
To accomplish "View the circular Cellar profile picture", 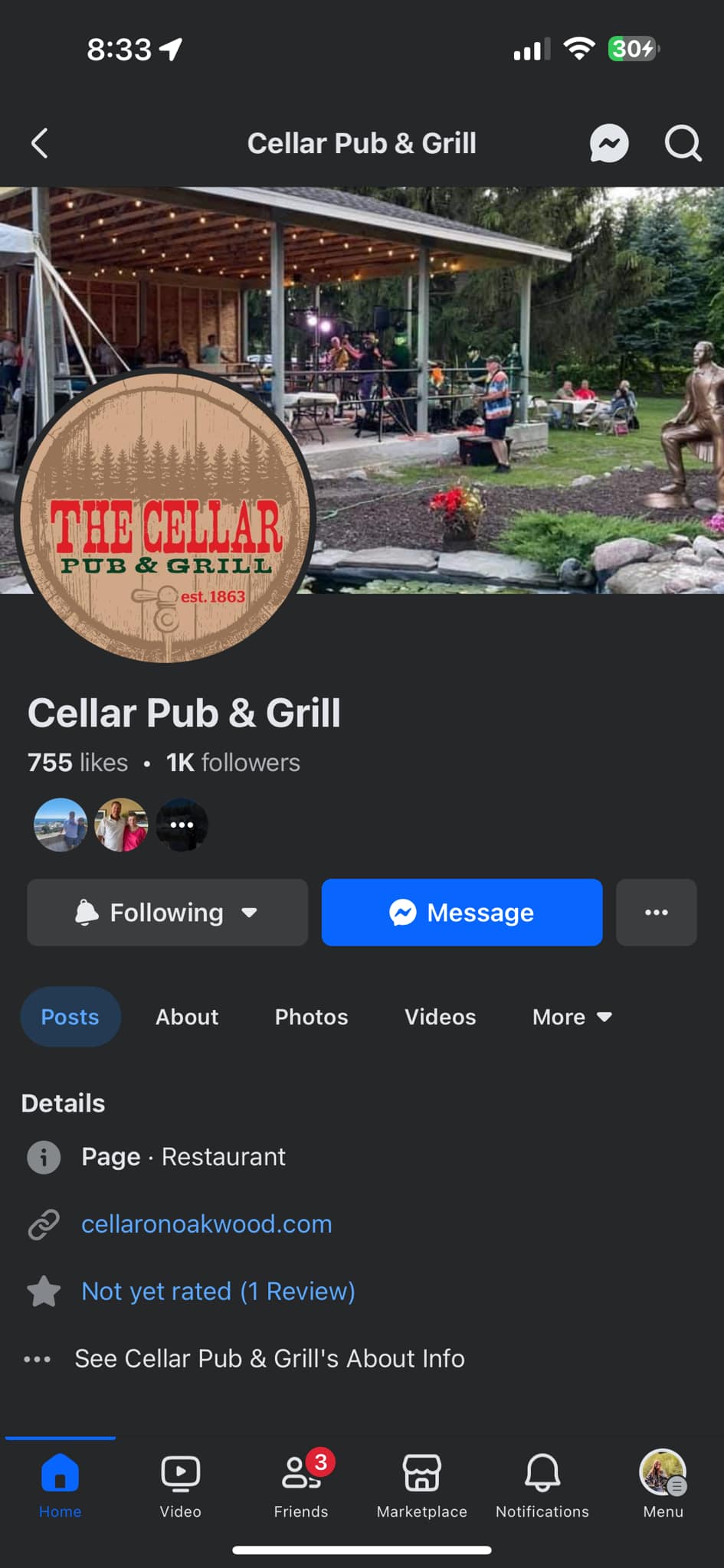I will point(165,517).
